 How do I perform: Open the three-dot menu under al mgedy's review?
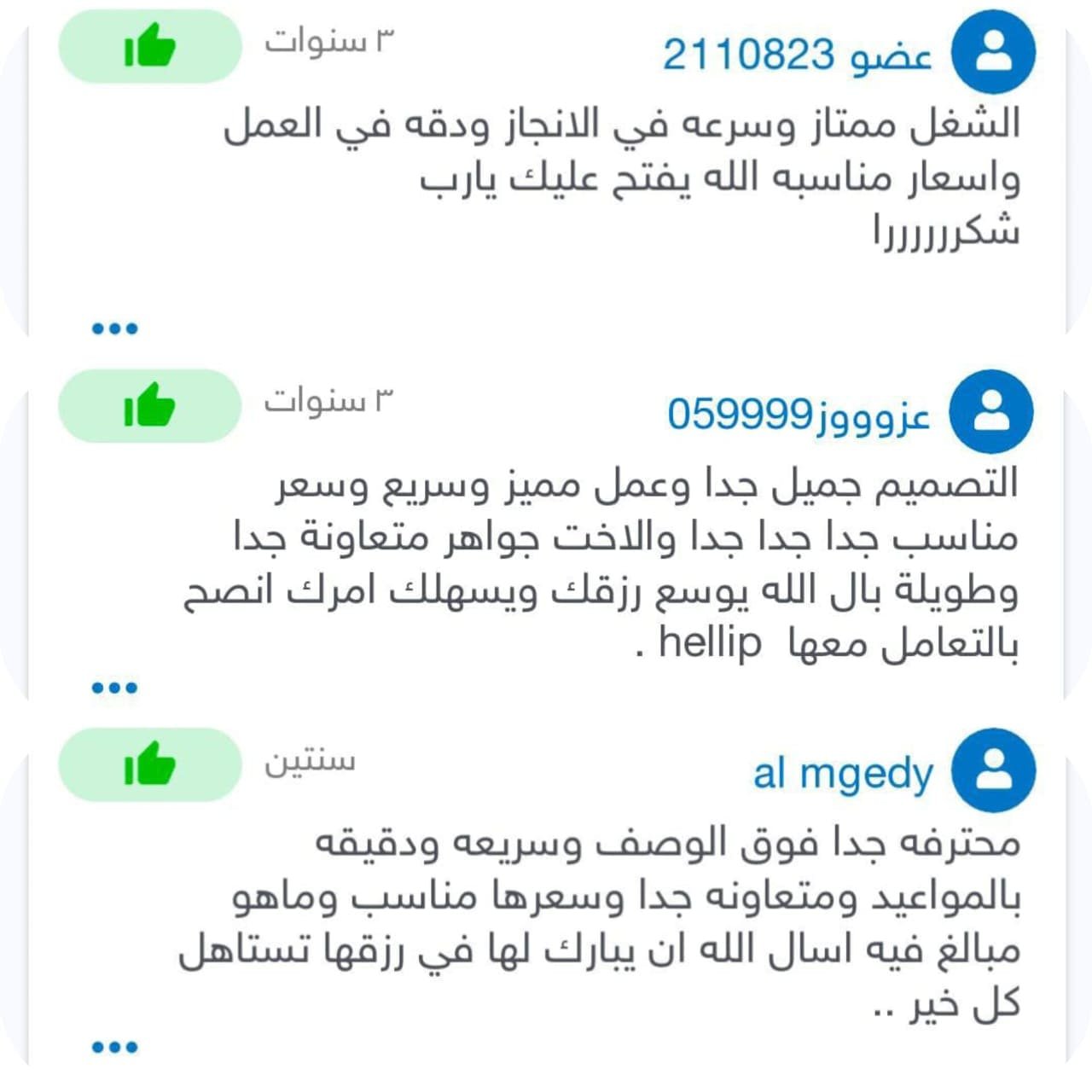coord(114,1047)
